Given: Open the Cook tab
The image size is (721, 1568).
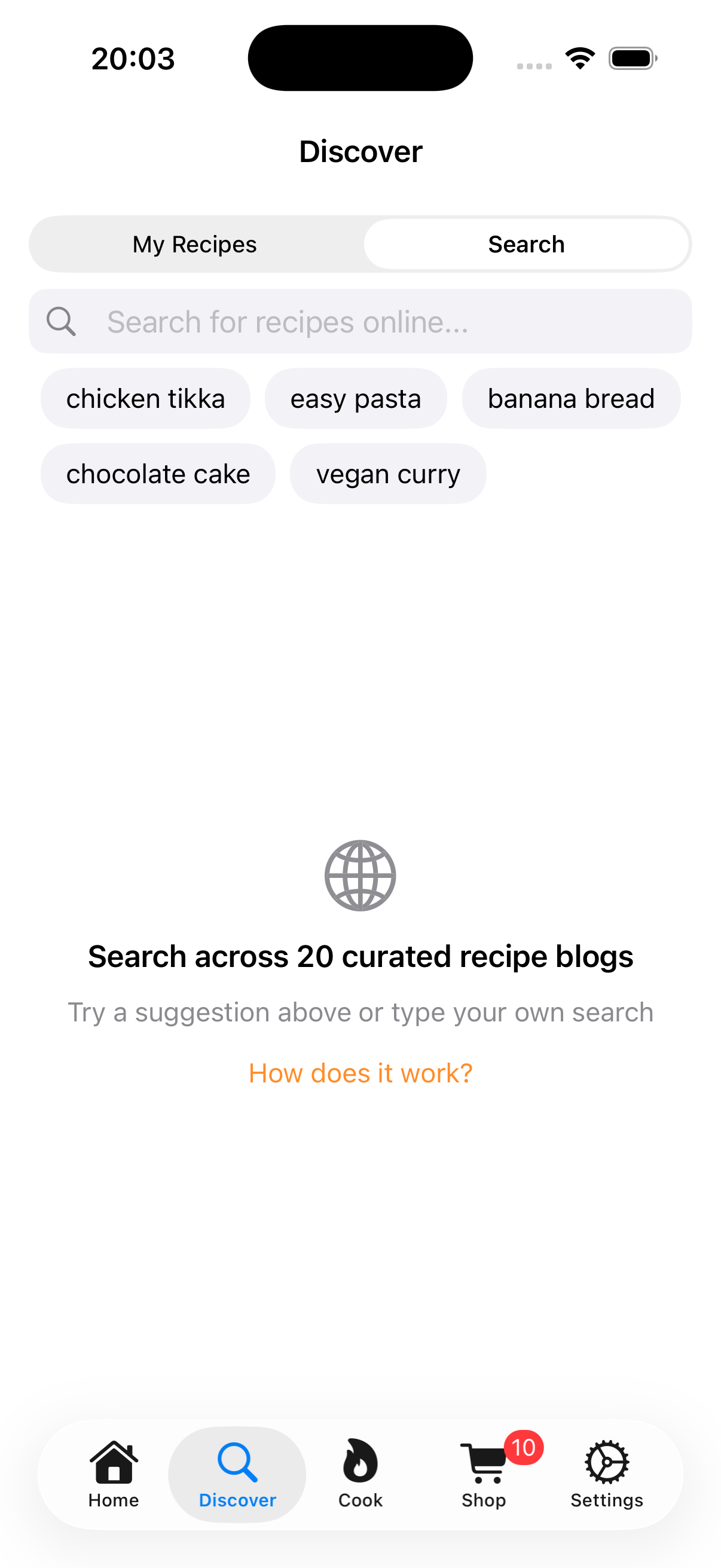Looking at the screenshot, I should click(x=360, y=1474).
